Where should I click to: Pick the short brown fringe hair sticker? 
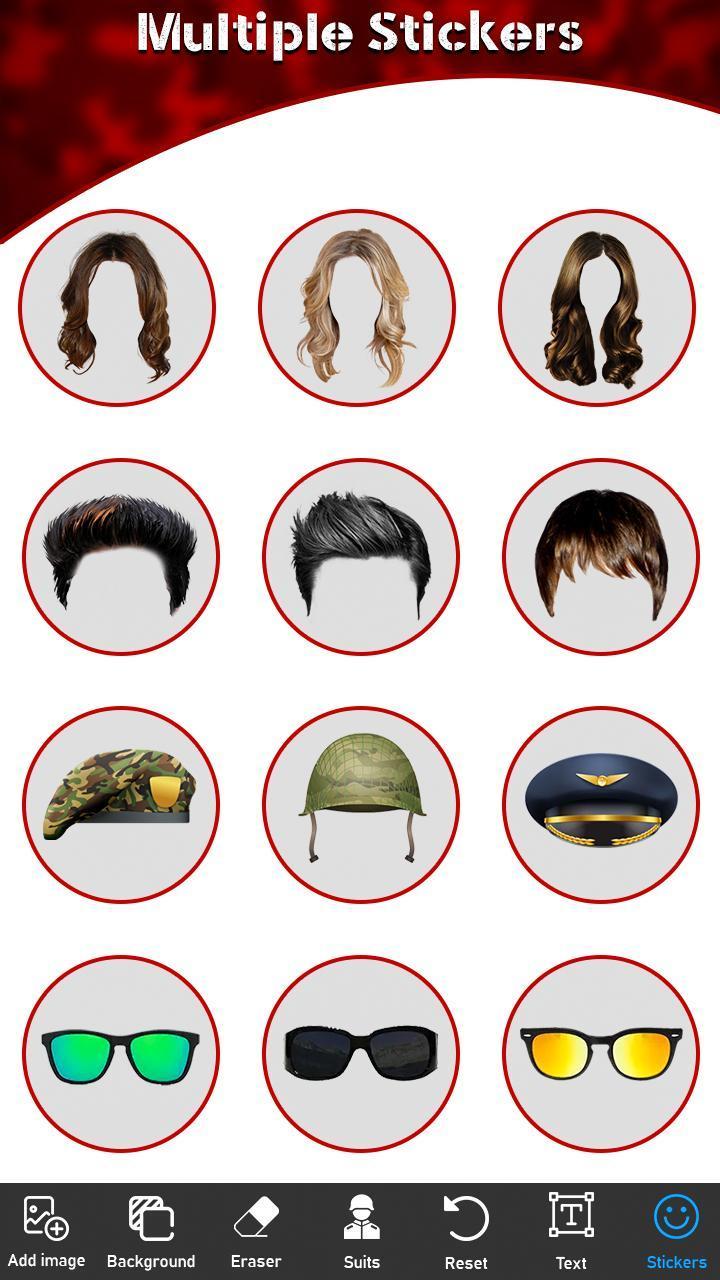[600, 560]
